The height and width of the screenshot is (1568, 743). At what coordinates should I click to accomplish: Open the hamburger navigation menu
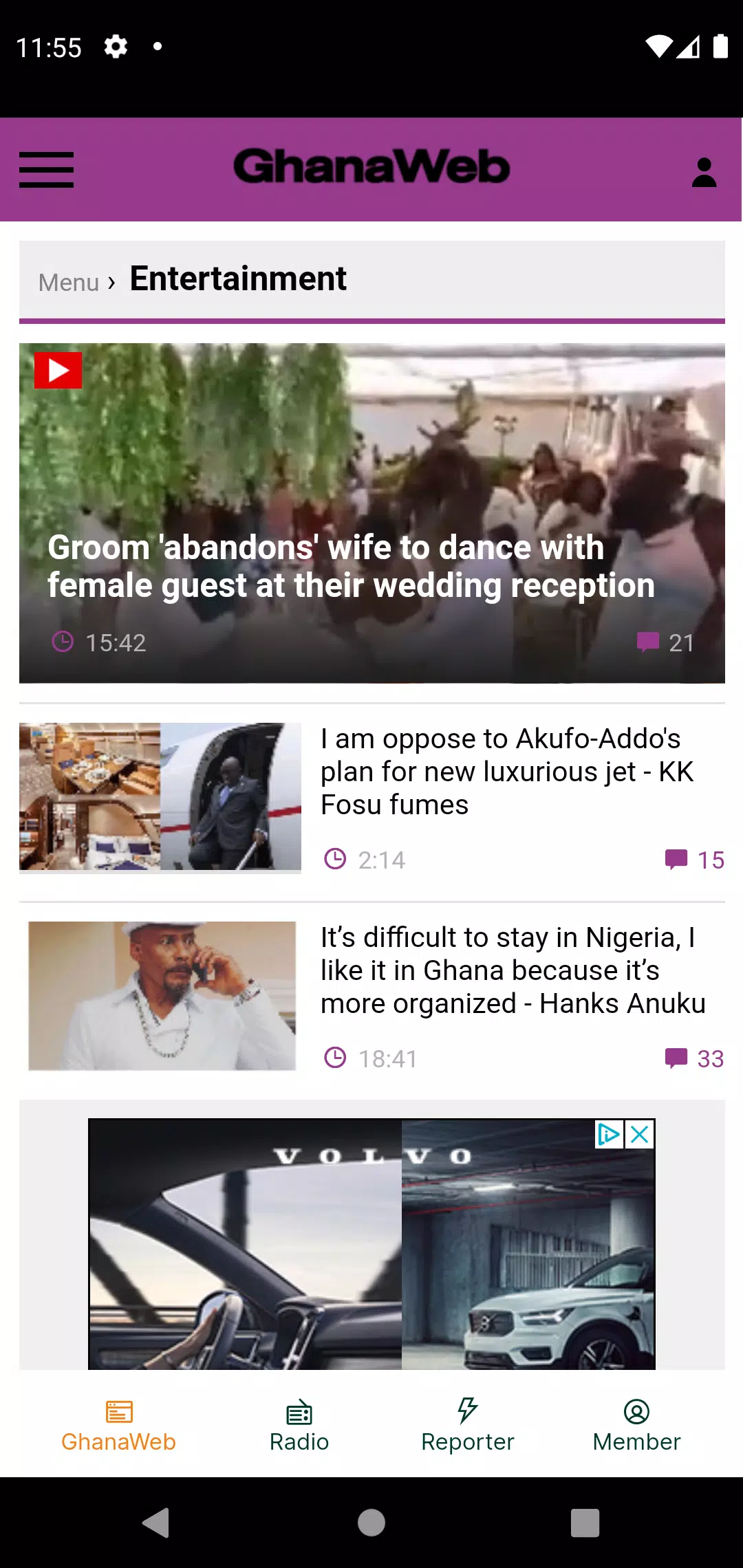point(46,170)
